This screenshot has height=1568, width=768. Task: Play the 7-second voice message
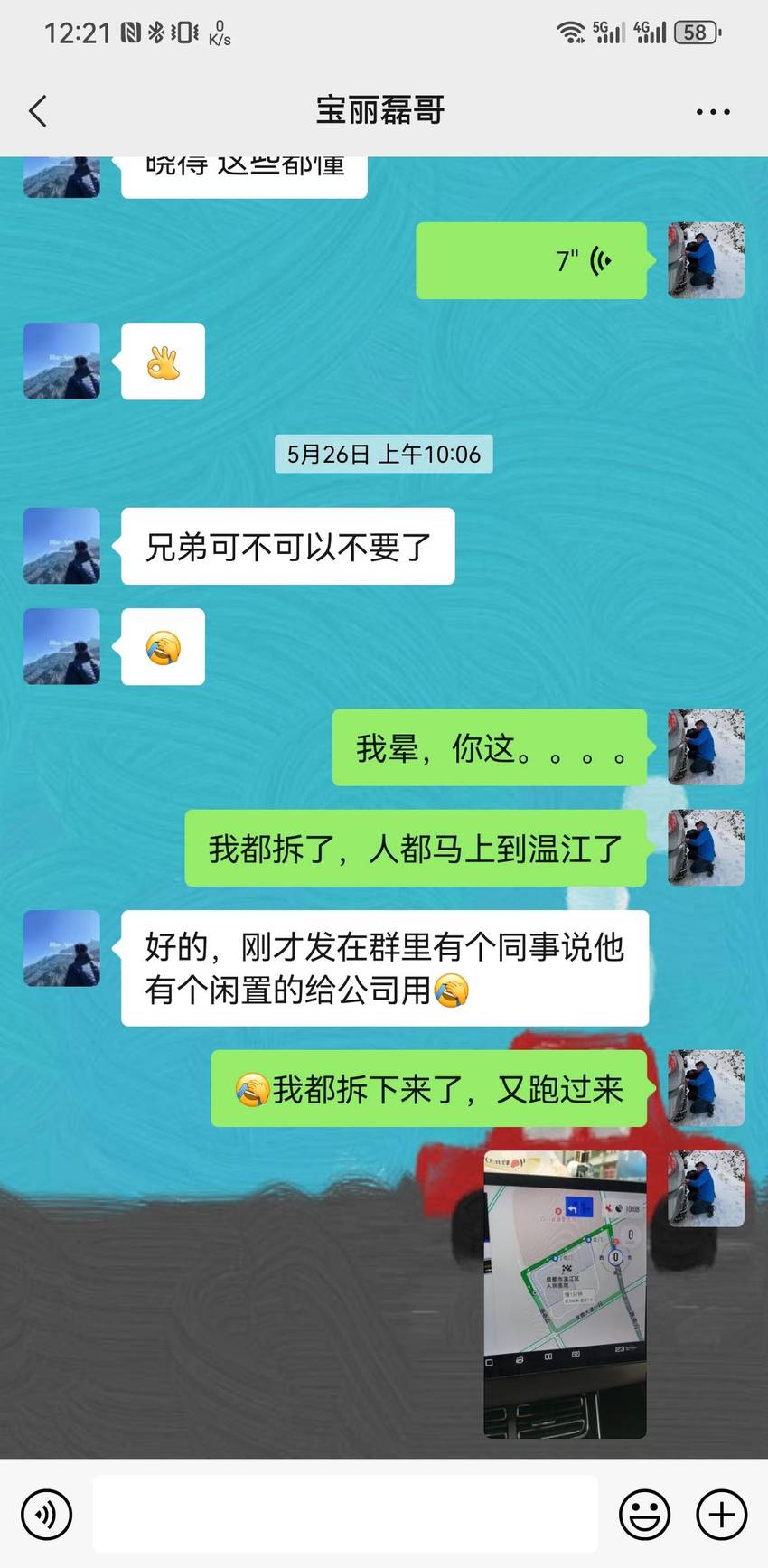531,260
